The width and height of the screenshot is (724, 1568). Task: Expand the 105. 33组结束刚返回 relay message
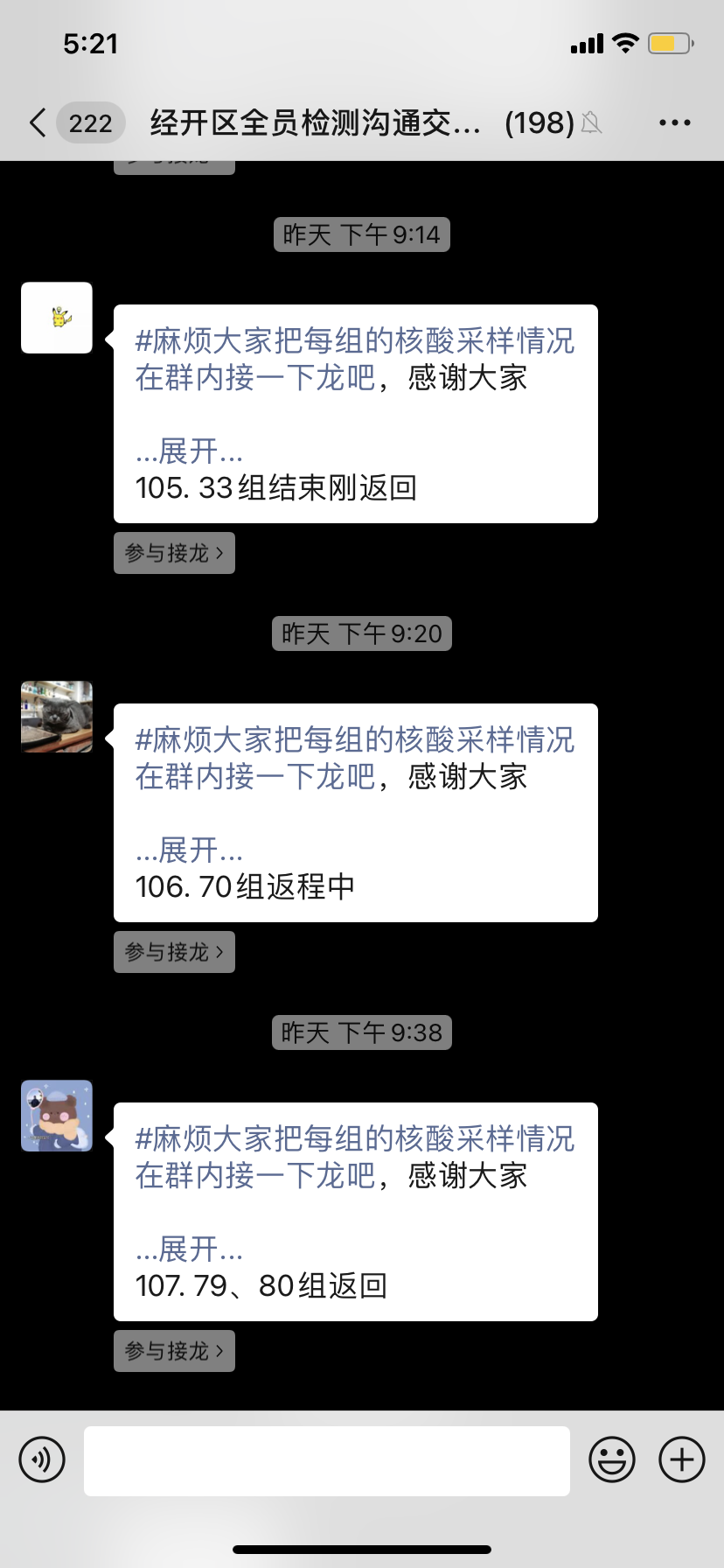pyautogui.click(x=189, y=451)
